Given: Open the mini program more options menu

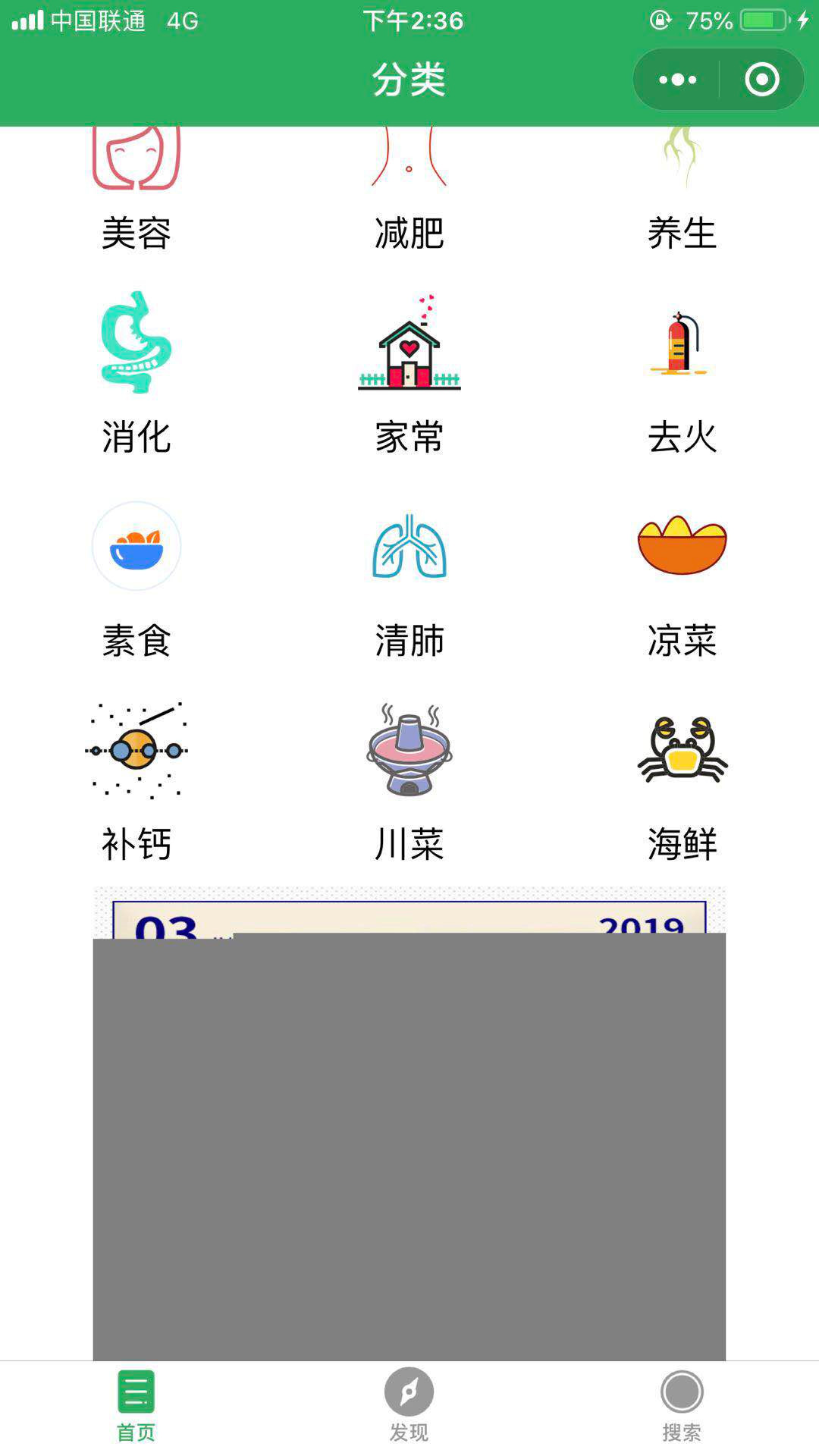Looking at the screenshot, I should 677,80.
